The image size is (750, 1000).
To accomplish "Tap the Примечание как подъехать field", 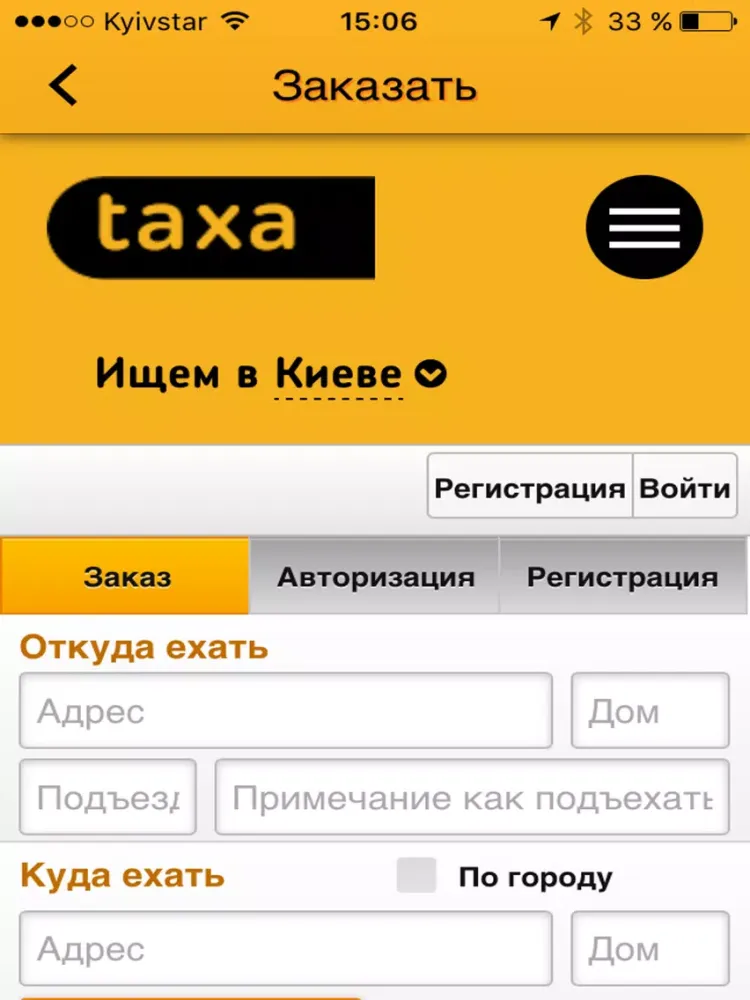I will point(472,797).
